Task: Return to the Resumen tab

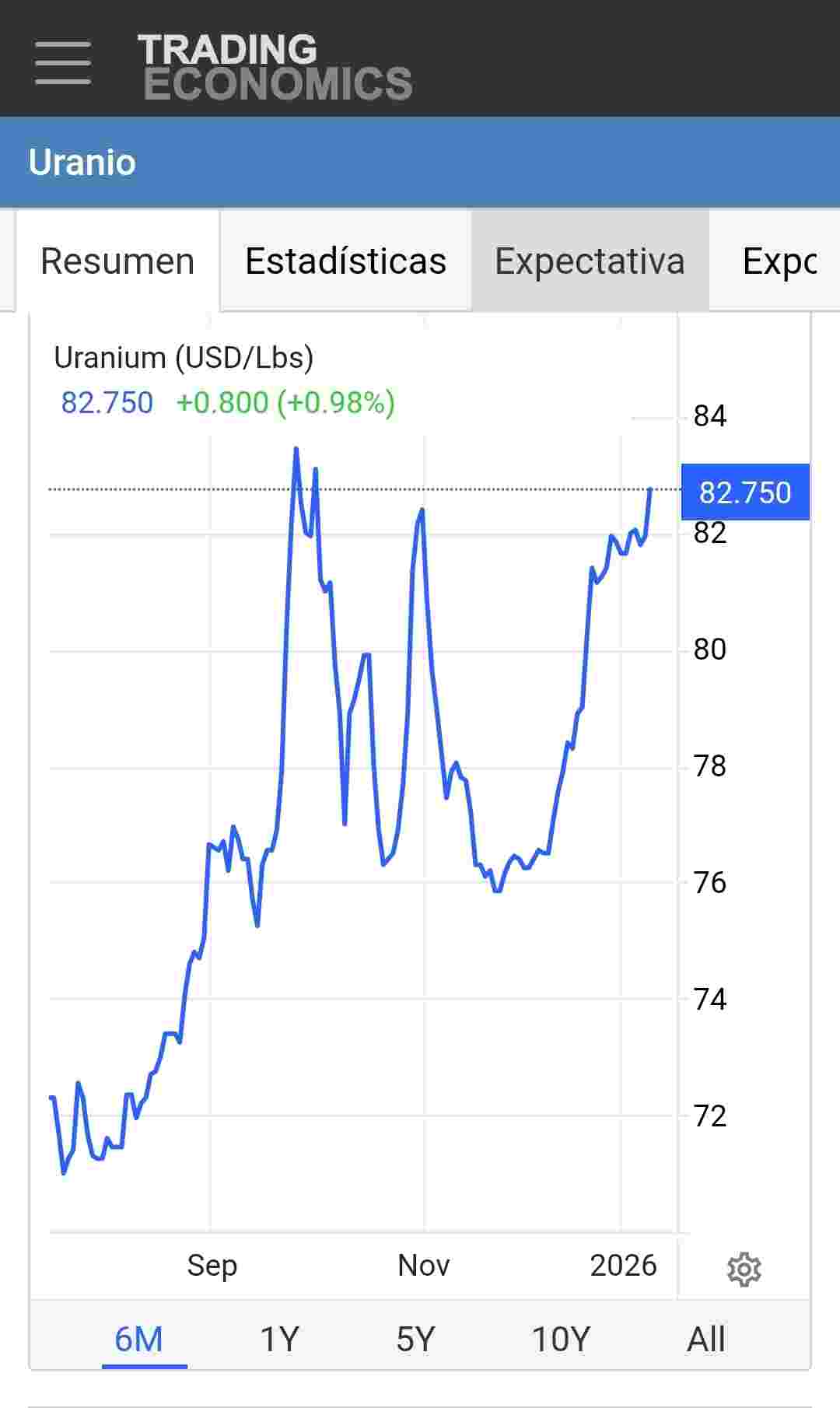Action: pyautogui.click(x=117, y=261)
